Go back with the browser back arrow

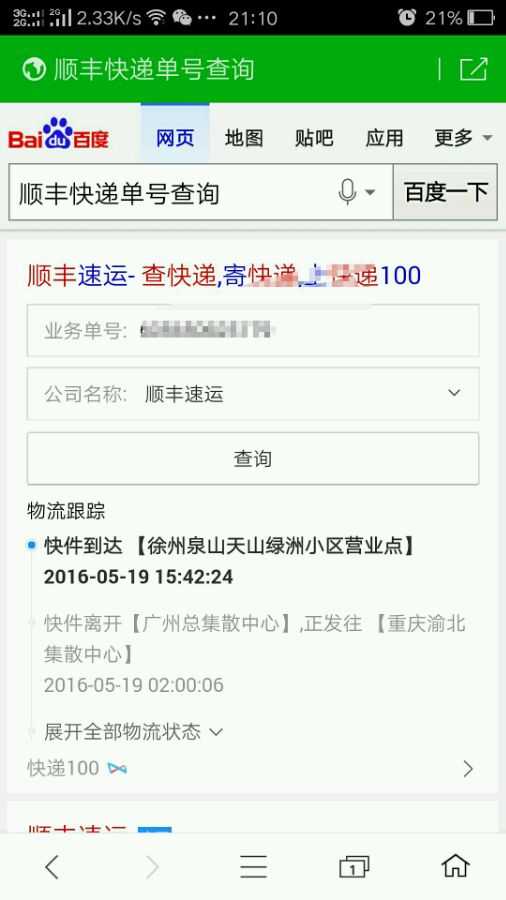tap(52, 867)
